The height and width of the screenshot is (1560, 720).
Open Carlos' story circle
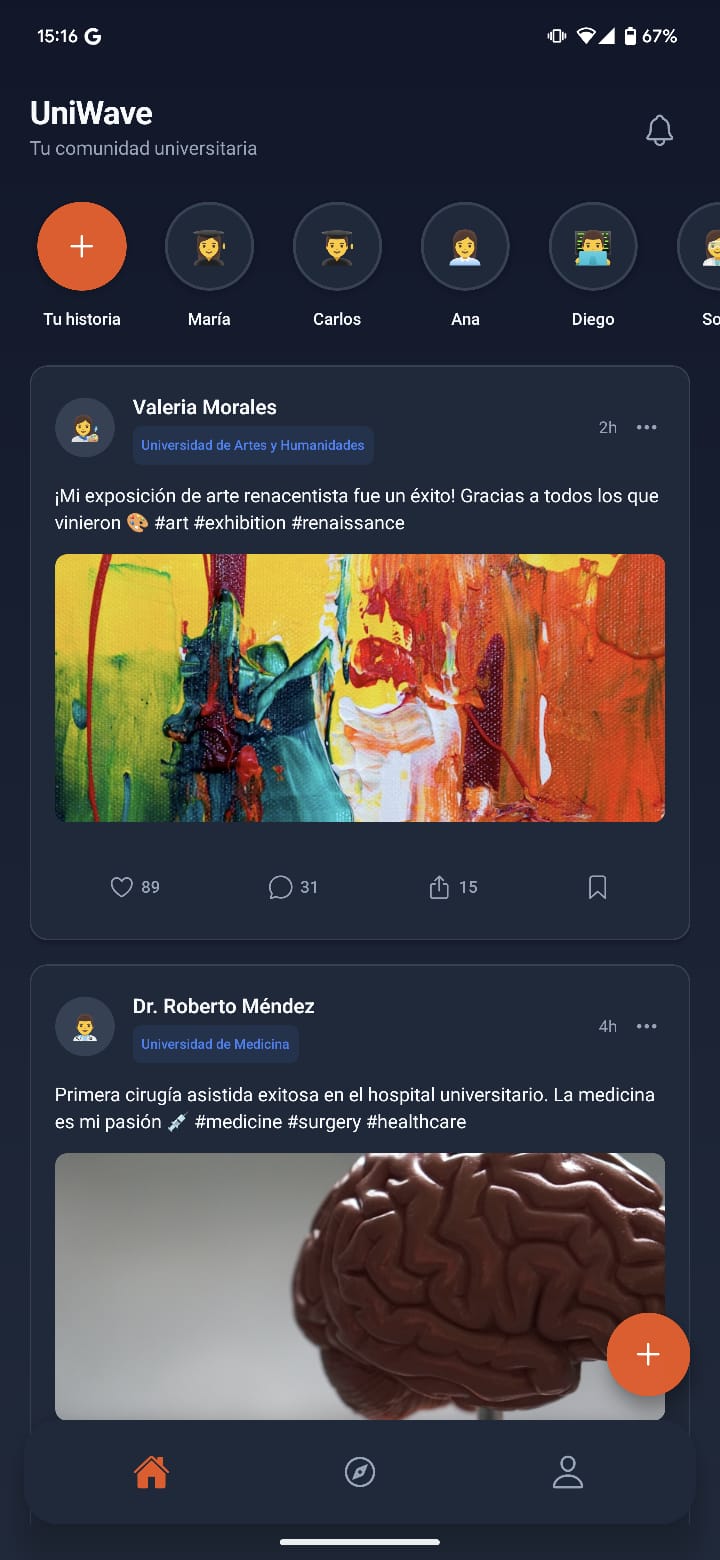pos(337,246)
